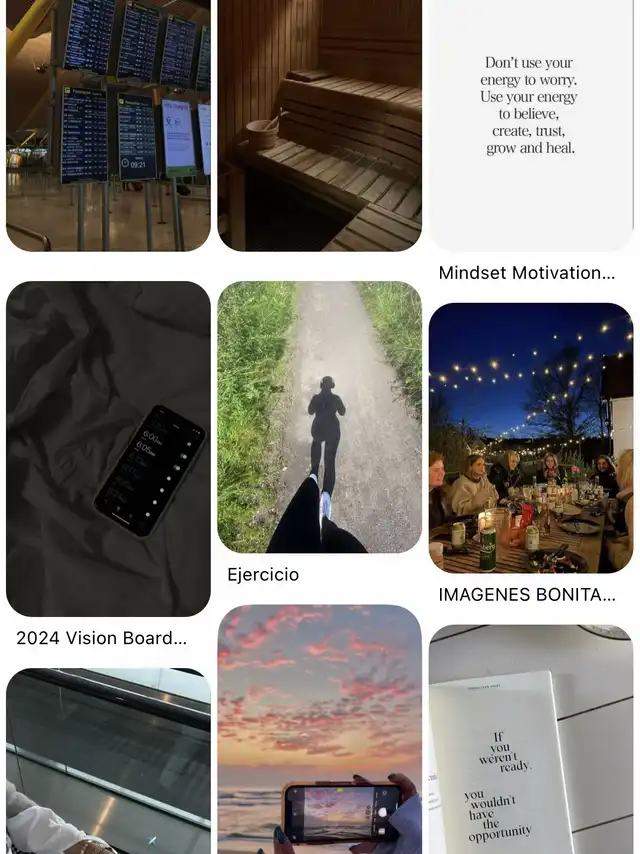Open the Ejercicio running shadow pin

[319, 416]
